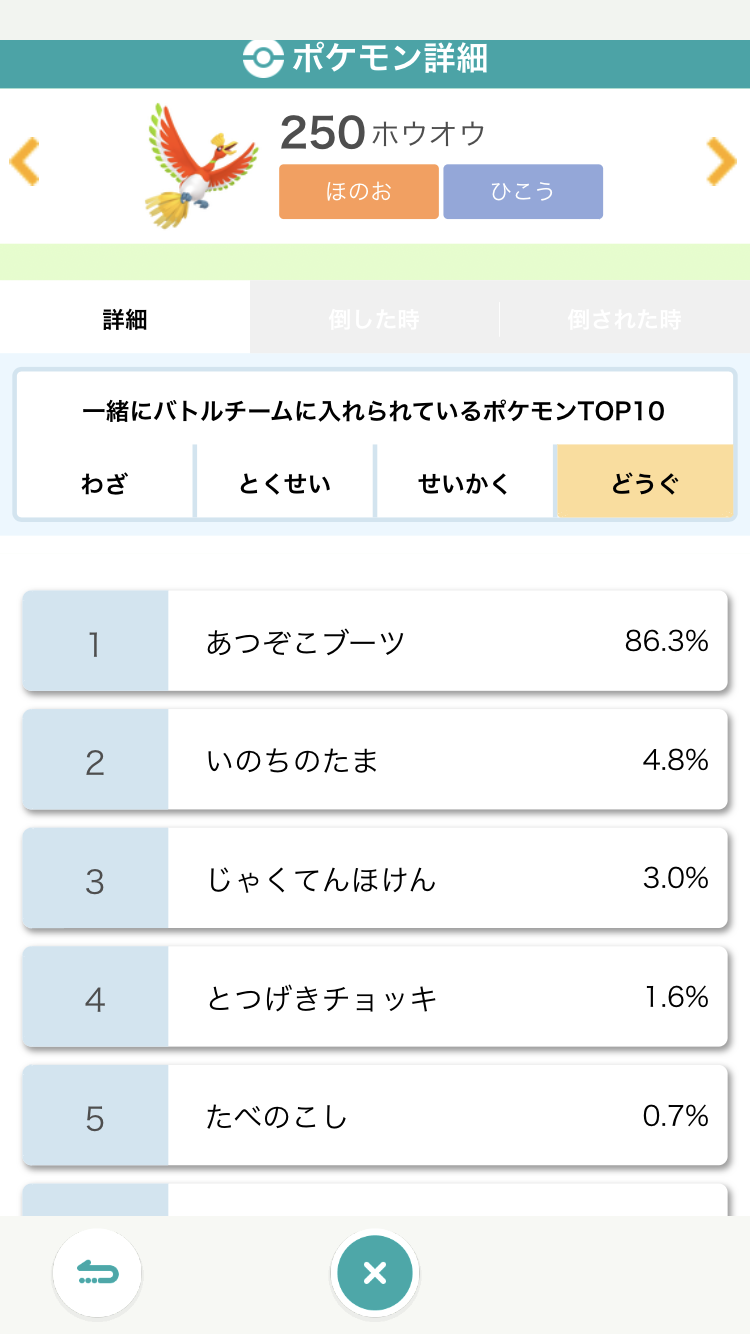750x1334 pixels.
Task: Tap the back arrow button
Action: click(x=97, y=1273)
